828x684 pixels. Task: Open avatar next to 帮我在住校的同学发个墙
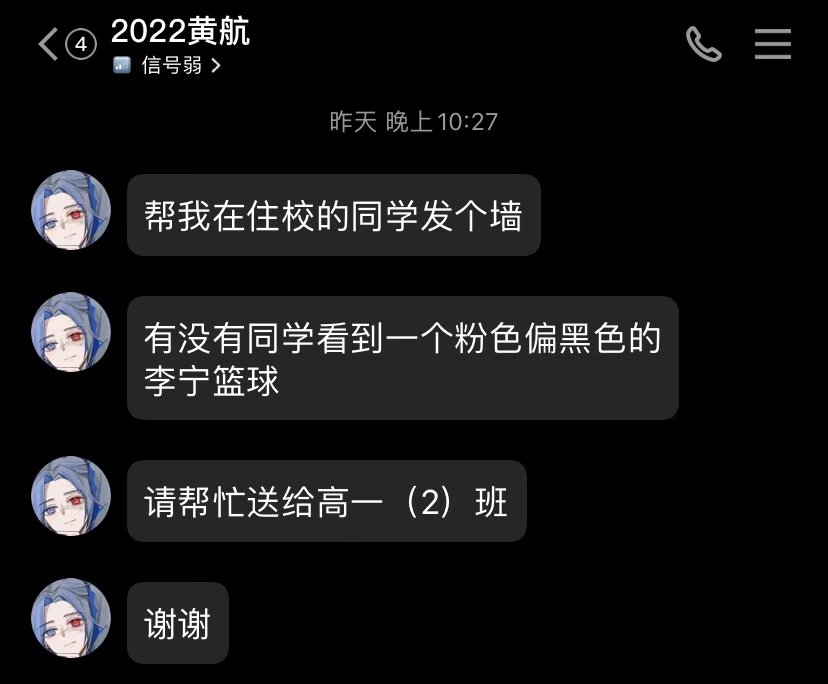[72, 210]
